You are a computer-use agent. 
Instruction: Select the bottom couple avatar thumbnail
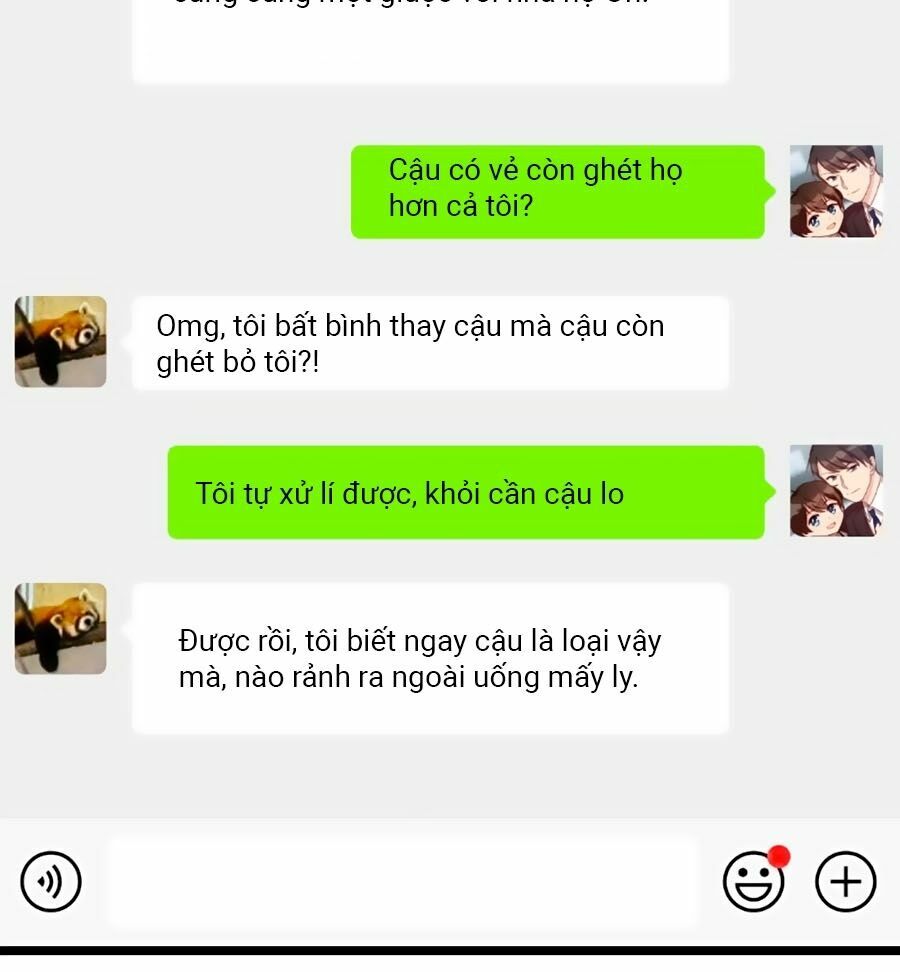point(838,491)
